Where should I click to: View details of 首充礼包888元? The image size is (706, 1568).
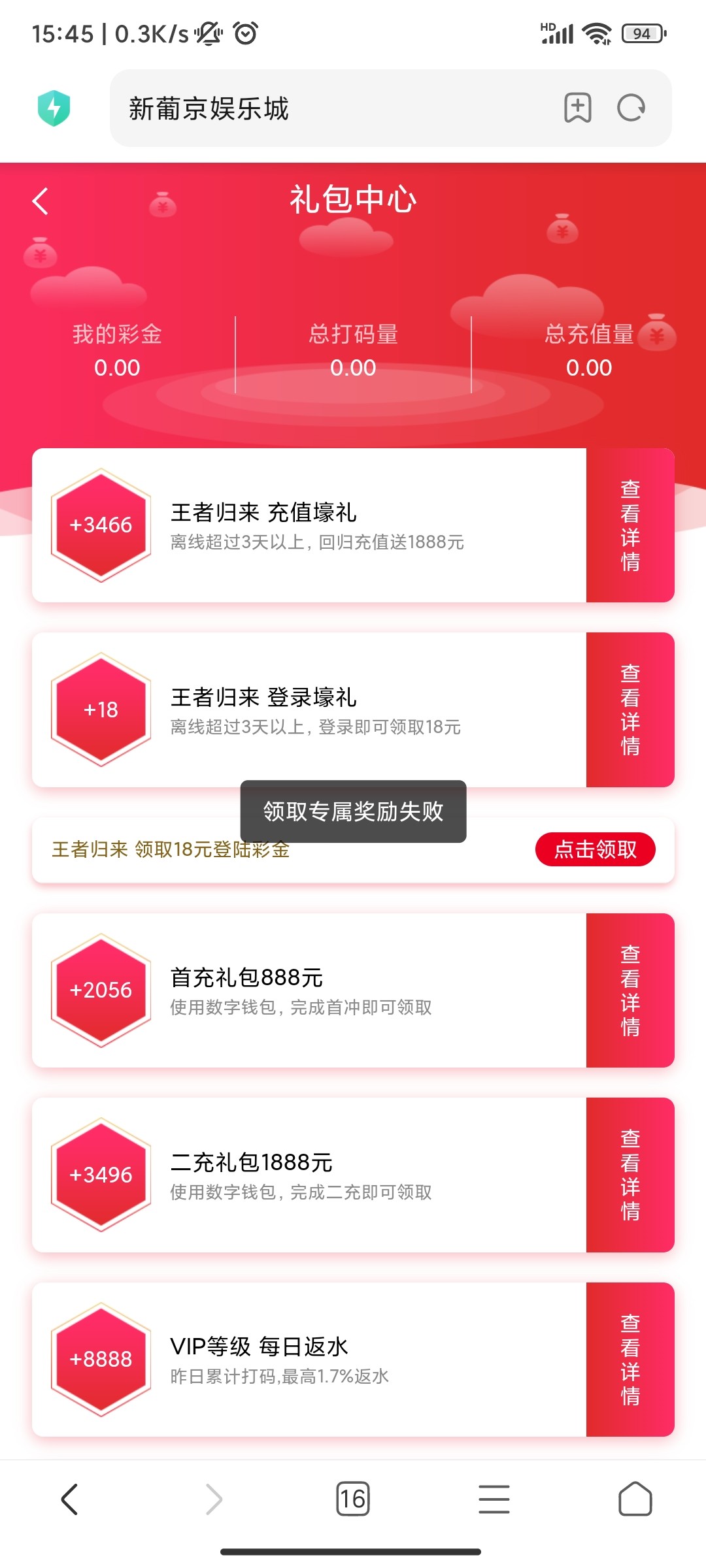pos(630,990)
